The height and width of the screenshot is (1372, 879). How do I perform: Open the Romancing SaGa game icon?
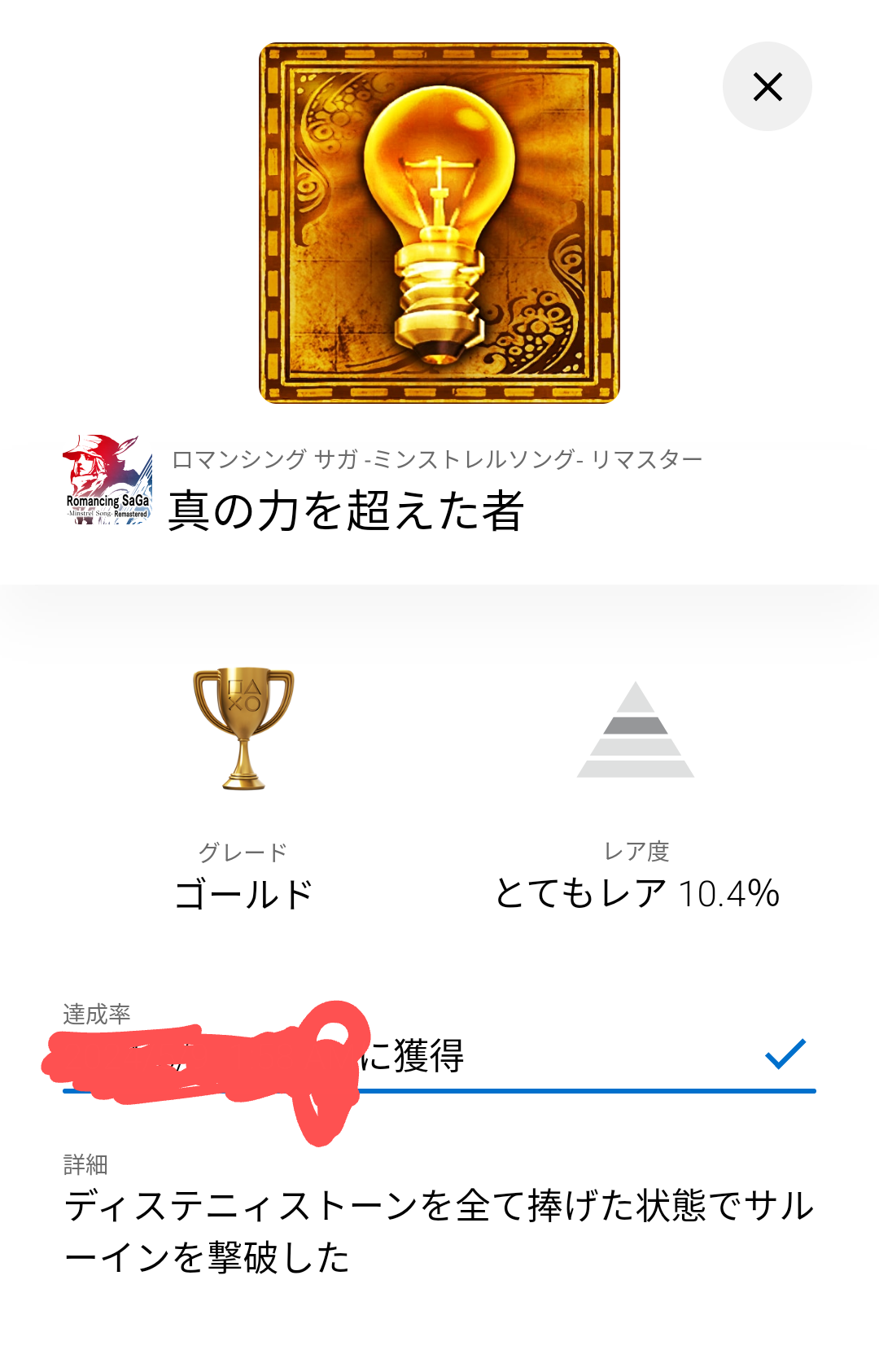click(107, 480)
